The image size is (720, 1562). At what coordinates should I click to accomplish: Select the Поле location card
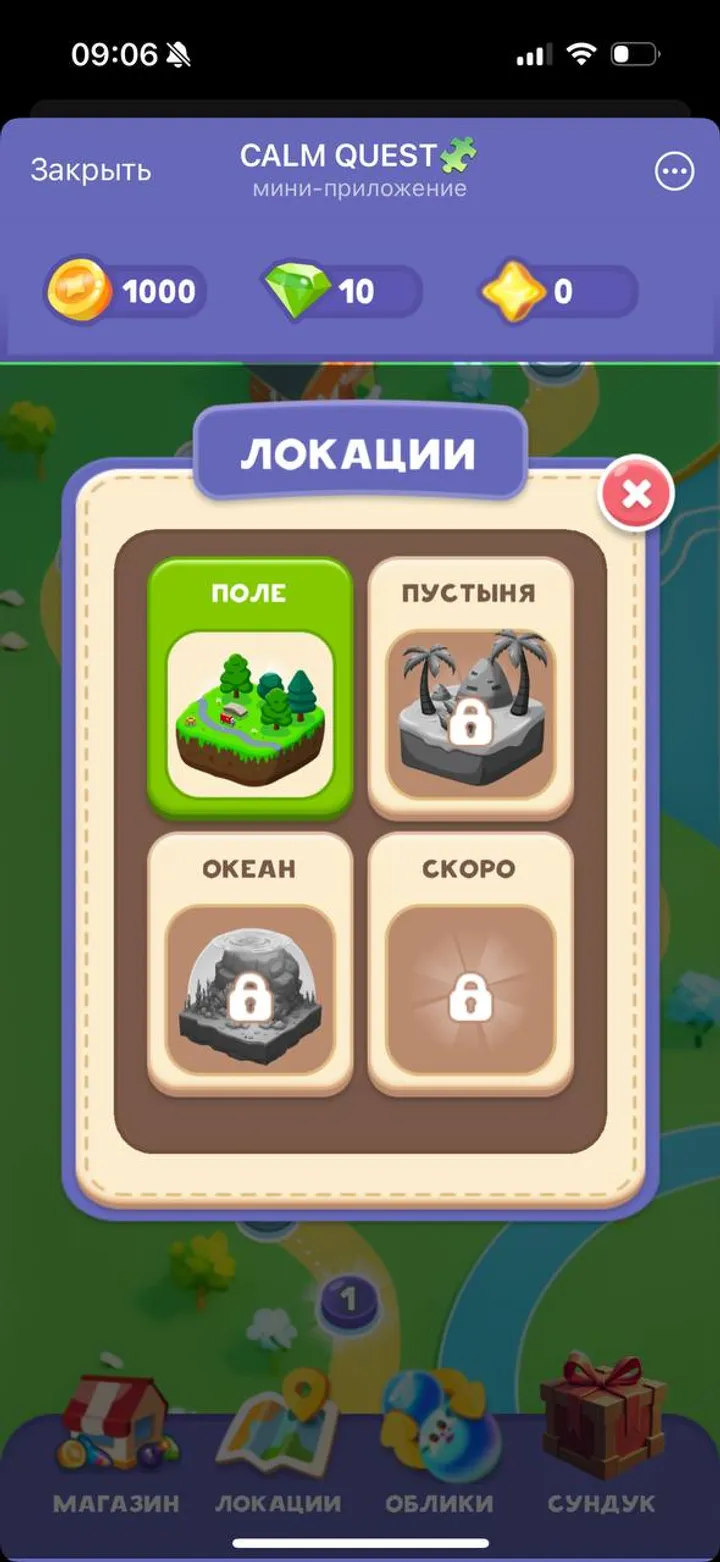(250, 688)
